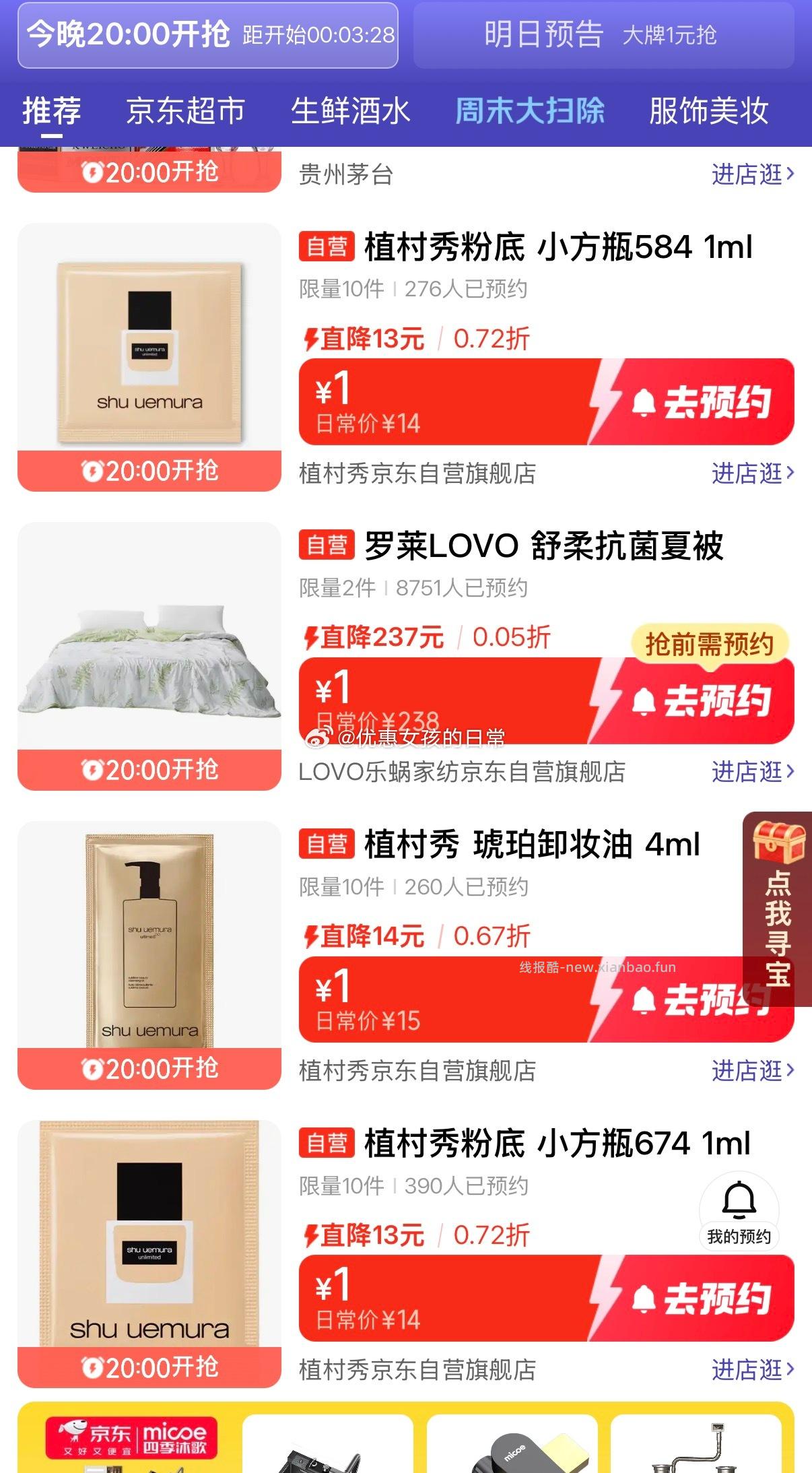Tap the lightning icon next to 直降237元
Screen dimensions: 812x1473
pyautogui.click(x=312, y=636)
